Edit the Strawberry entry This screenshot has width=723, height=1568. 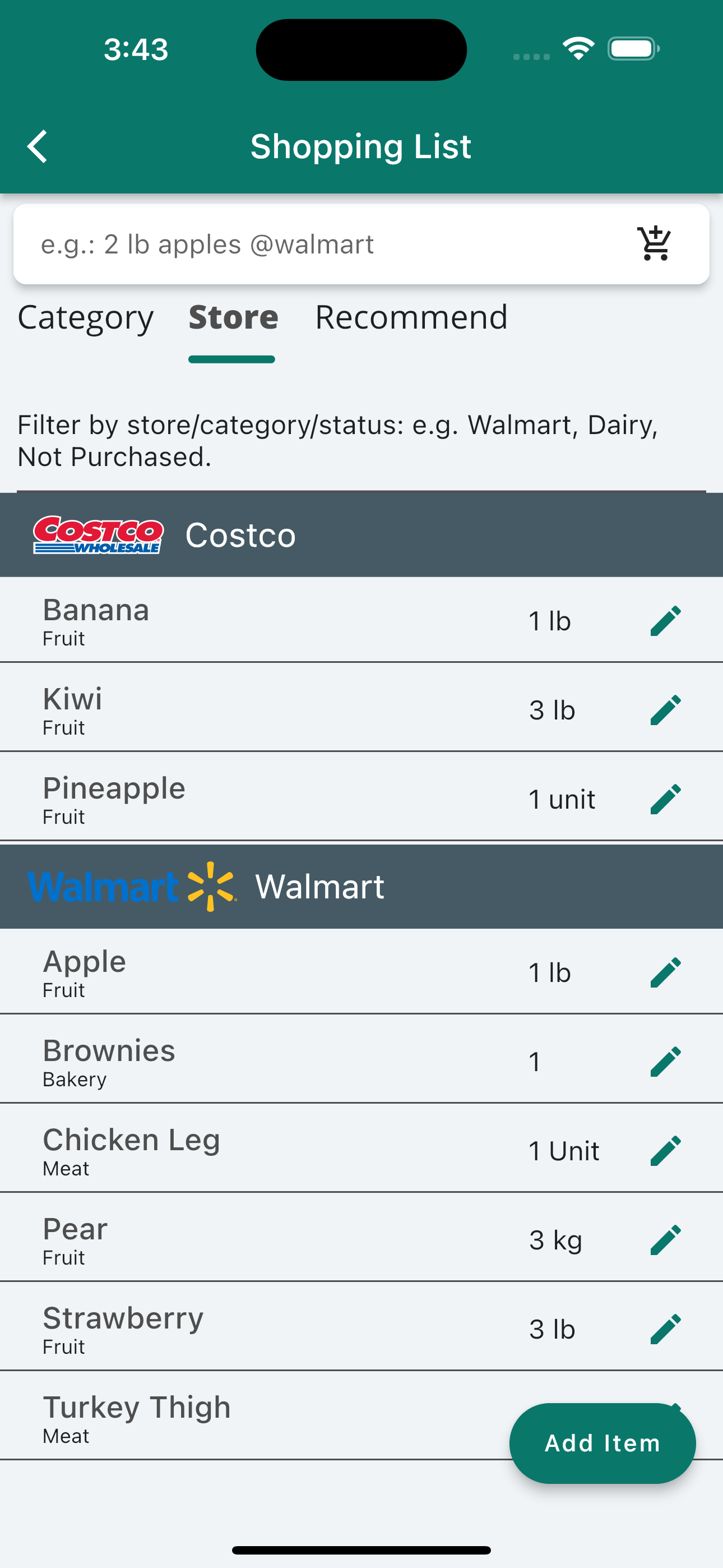pyautogui.click(x=665, y=1329)
